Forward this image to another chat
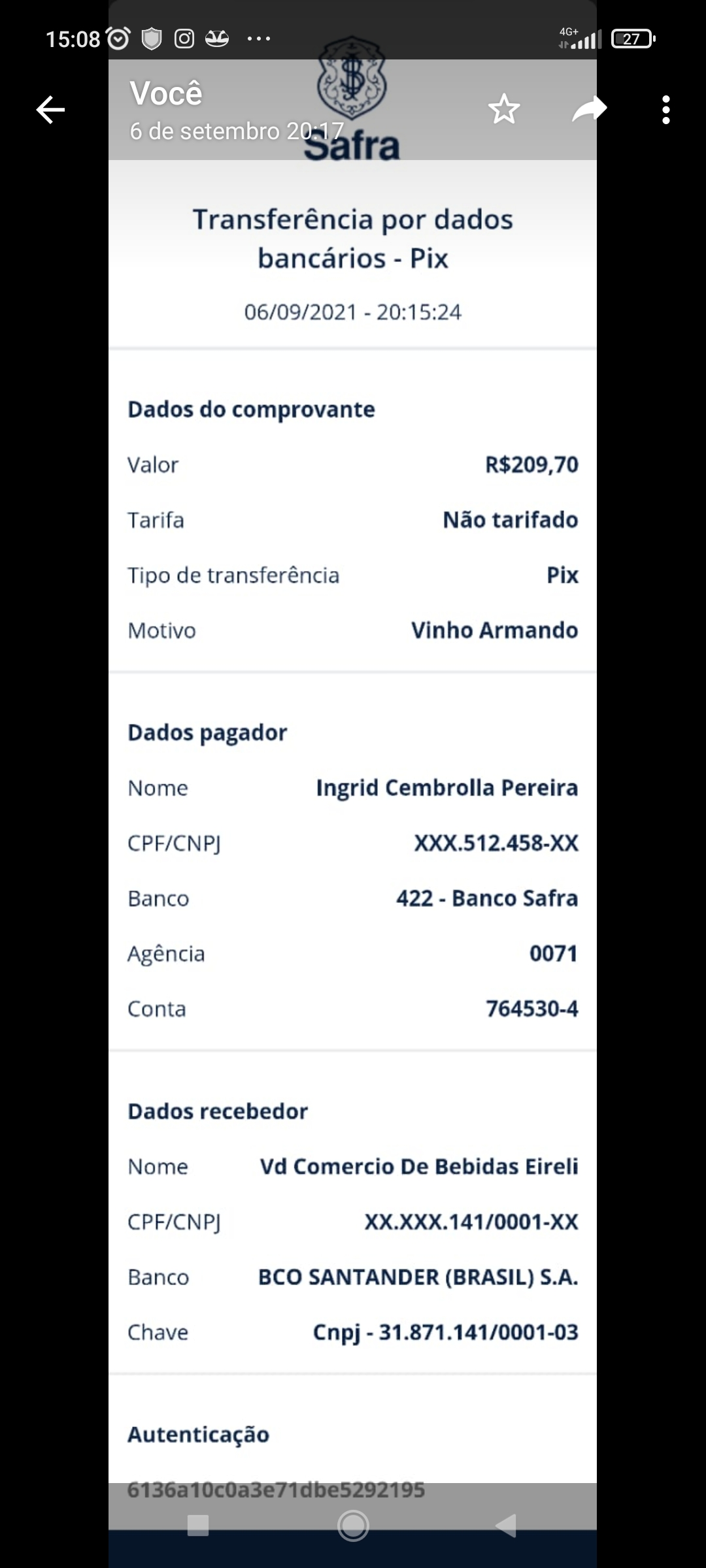706x1568 pixels. [589, 109]
